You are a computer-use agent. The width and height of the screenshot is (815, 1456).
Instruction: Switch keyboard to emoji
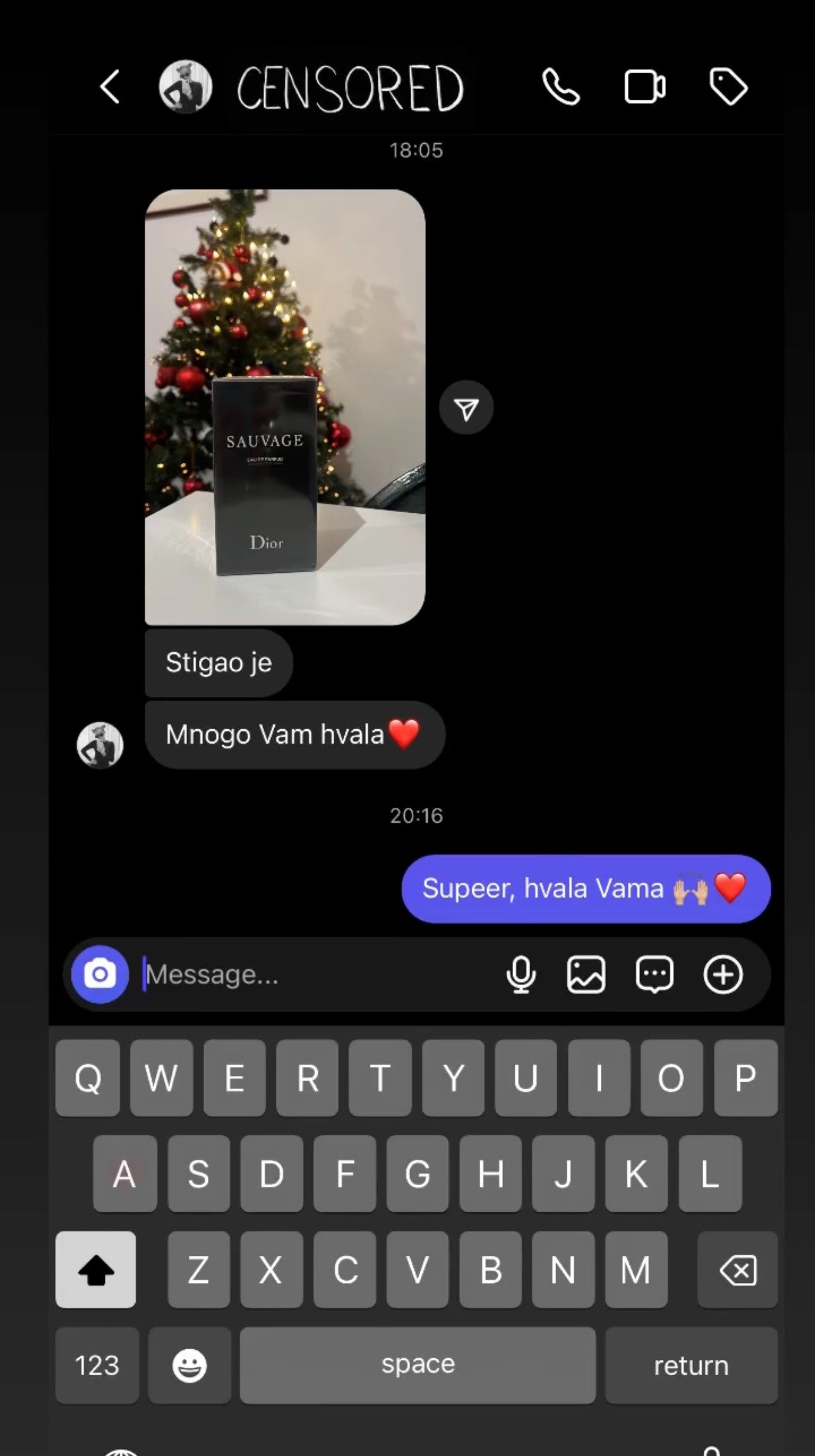point(190,1365)
